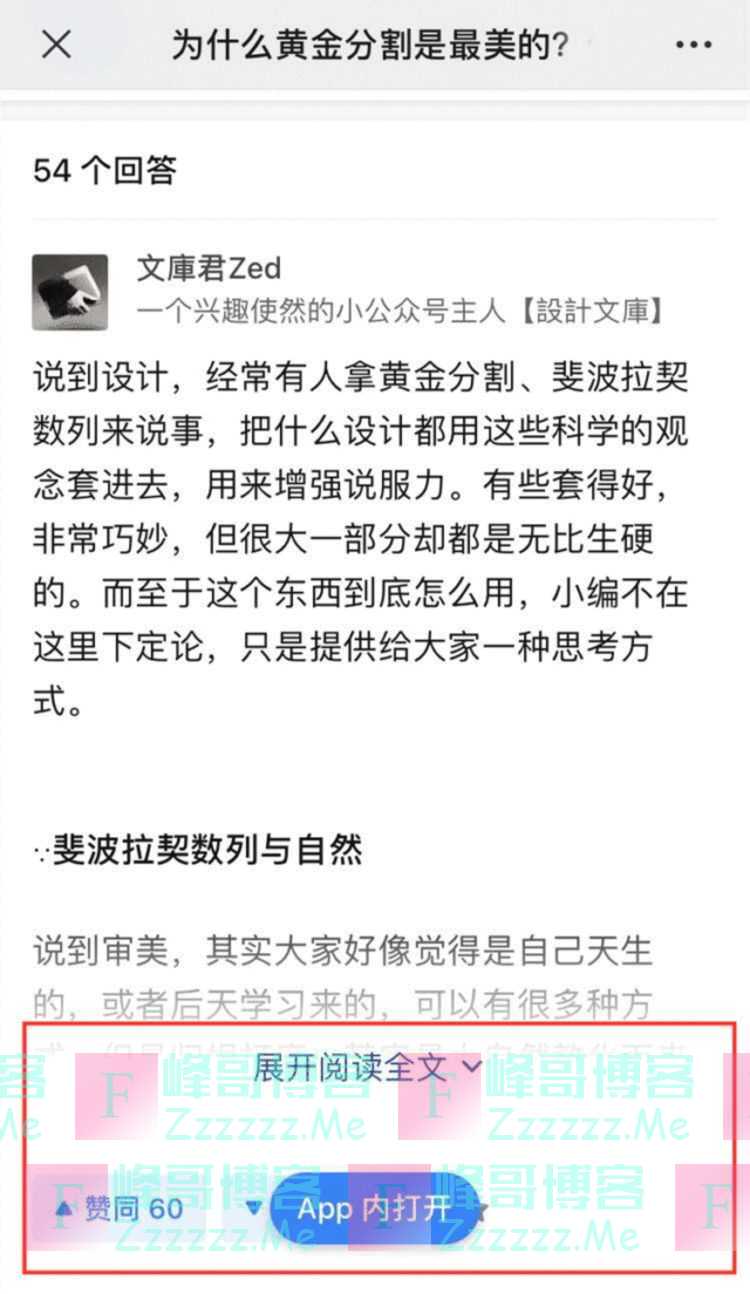Viewport: 750px width, 1294px height.
Task: Tap the downvote arrow next to 赞同
Action: click(253, 1207)
